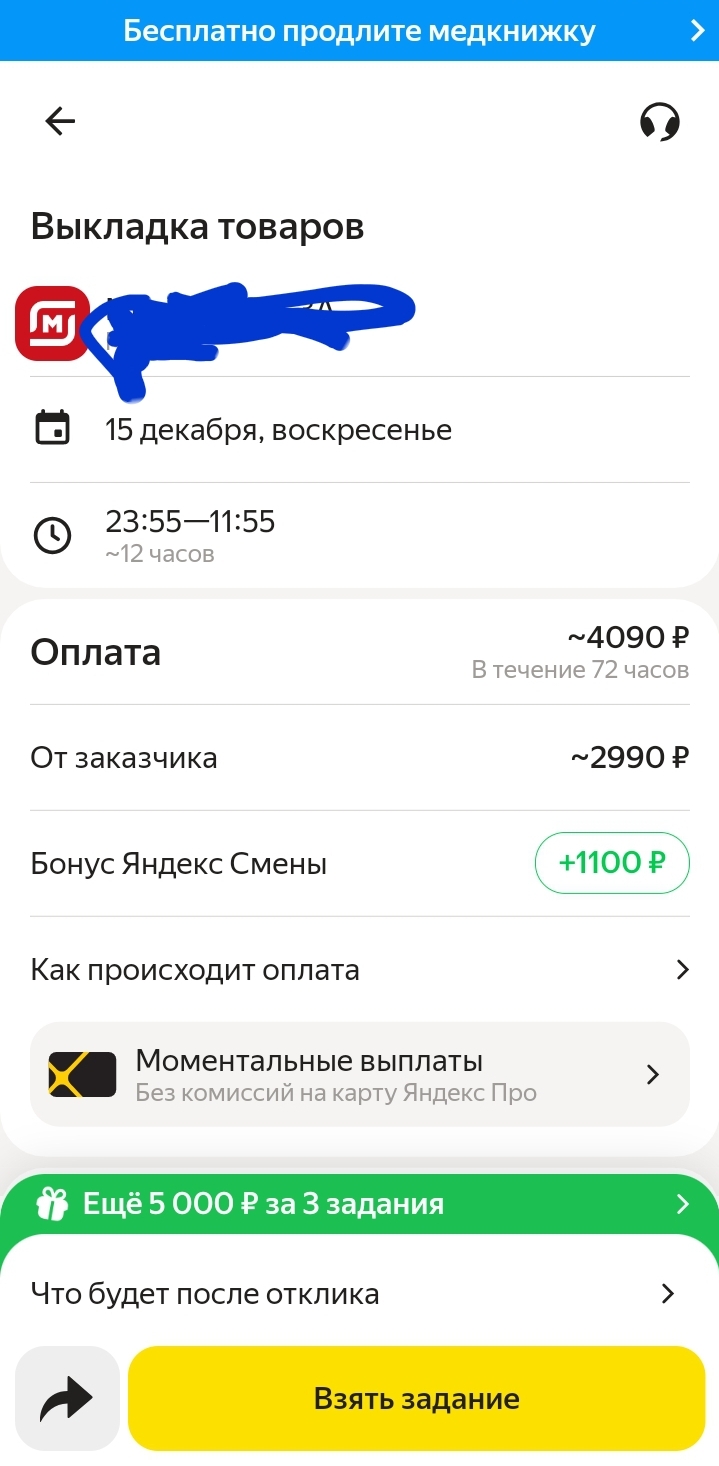The image size is (719, 1466).
Task: Tap "Взять задание" to accept the task
Action: (x=416, y=1398)
